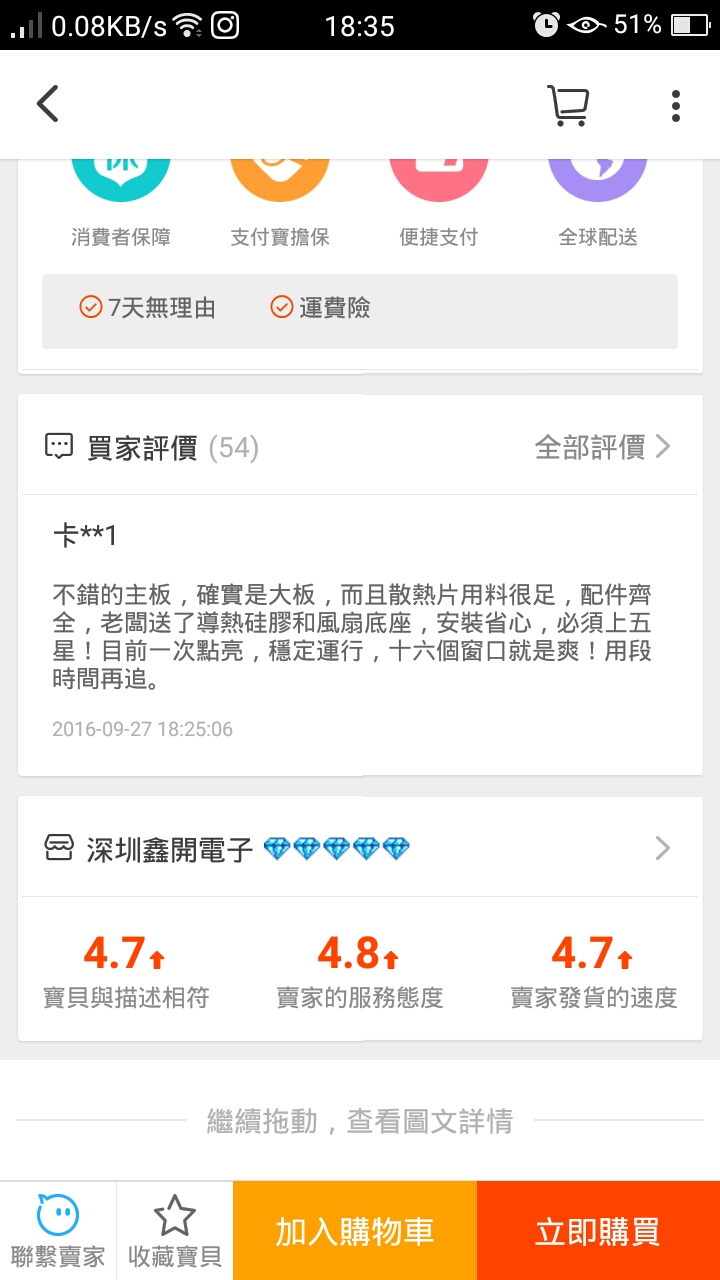Open the shopping cart icon

567,105
